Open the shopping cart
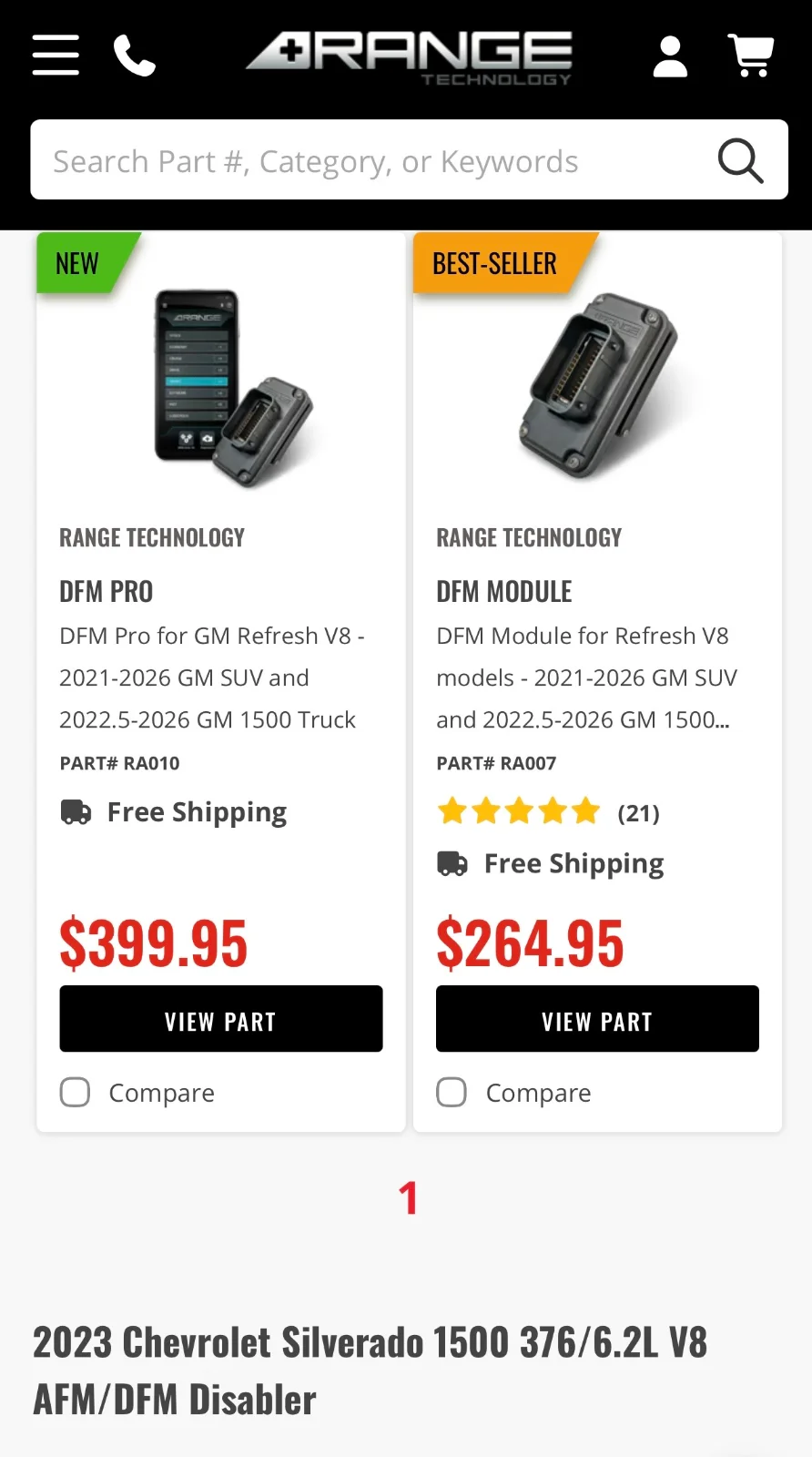The width and height of the screenshot is (812, 1457). [751, 56]
